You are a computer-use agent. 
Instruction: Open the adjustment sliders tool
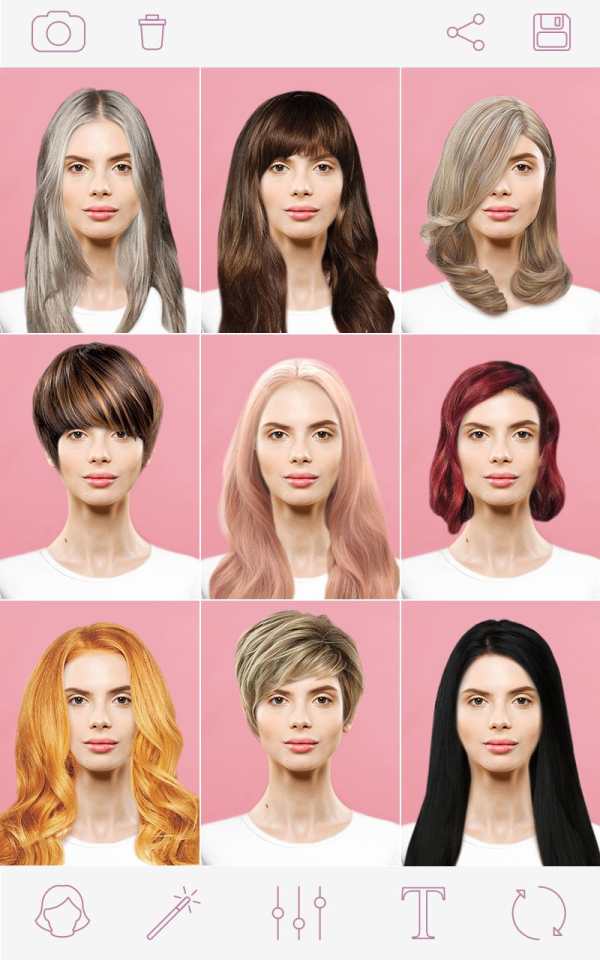299,912
